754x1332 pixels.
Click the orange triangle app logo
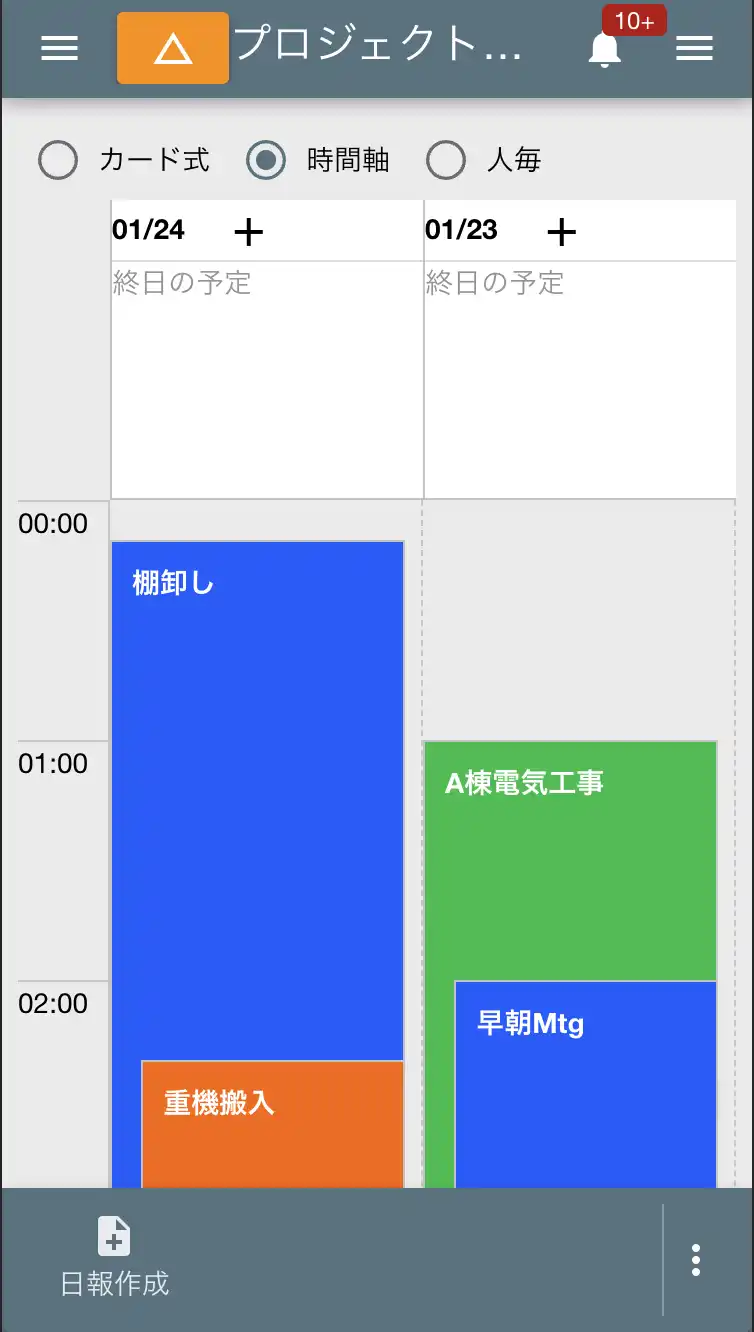pos(172,47)
